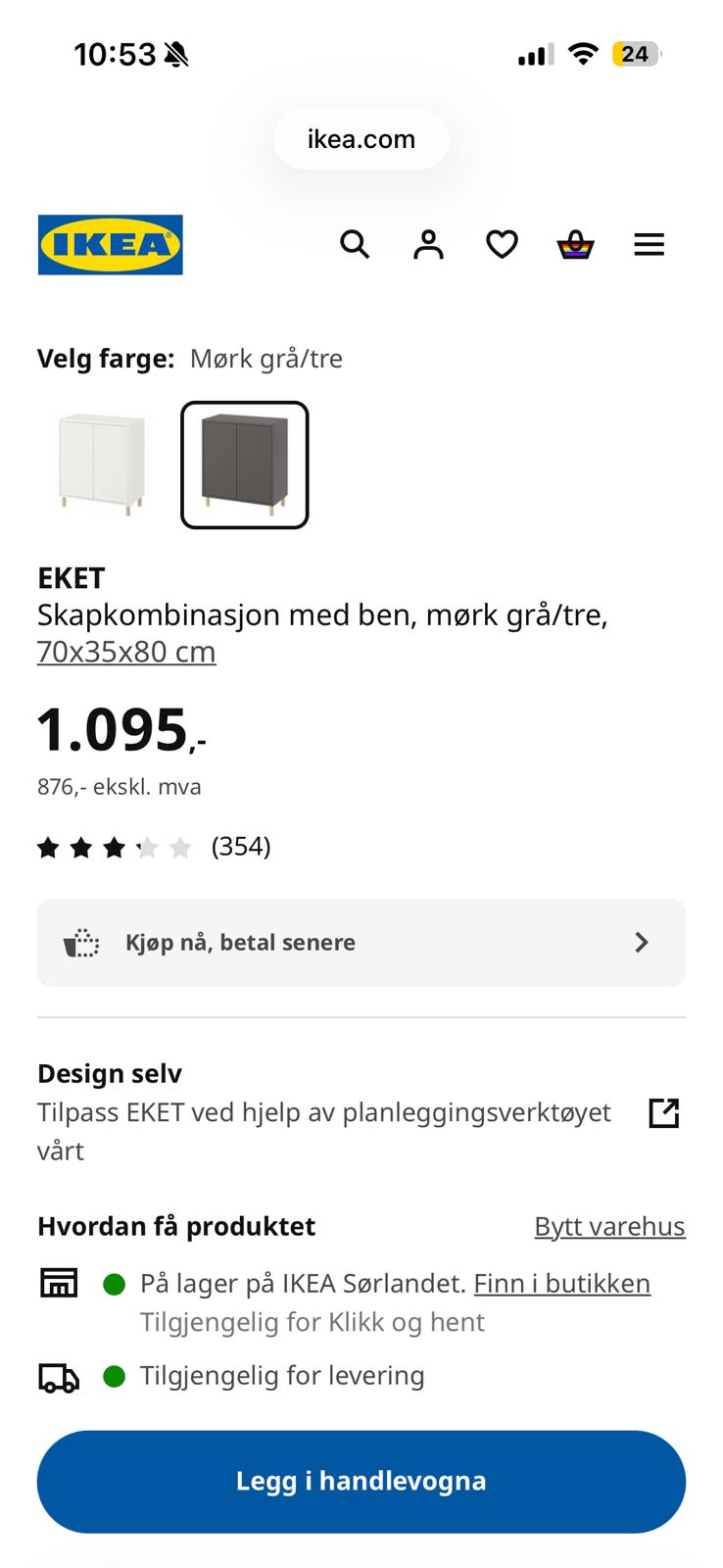Open the Design selv planning tool
Viewport: 723px width, 1568px height.
pos(361,1112)
